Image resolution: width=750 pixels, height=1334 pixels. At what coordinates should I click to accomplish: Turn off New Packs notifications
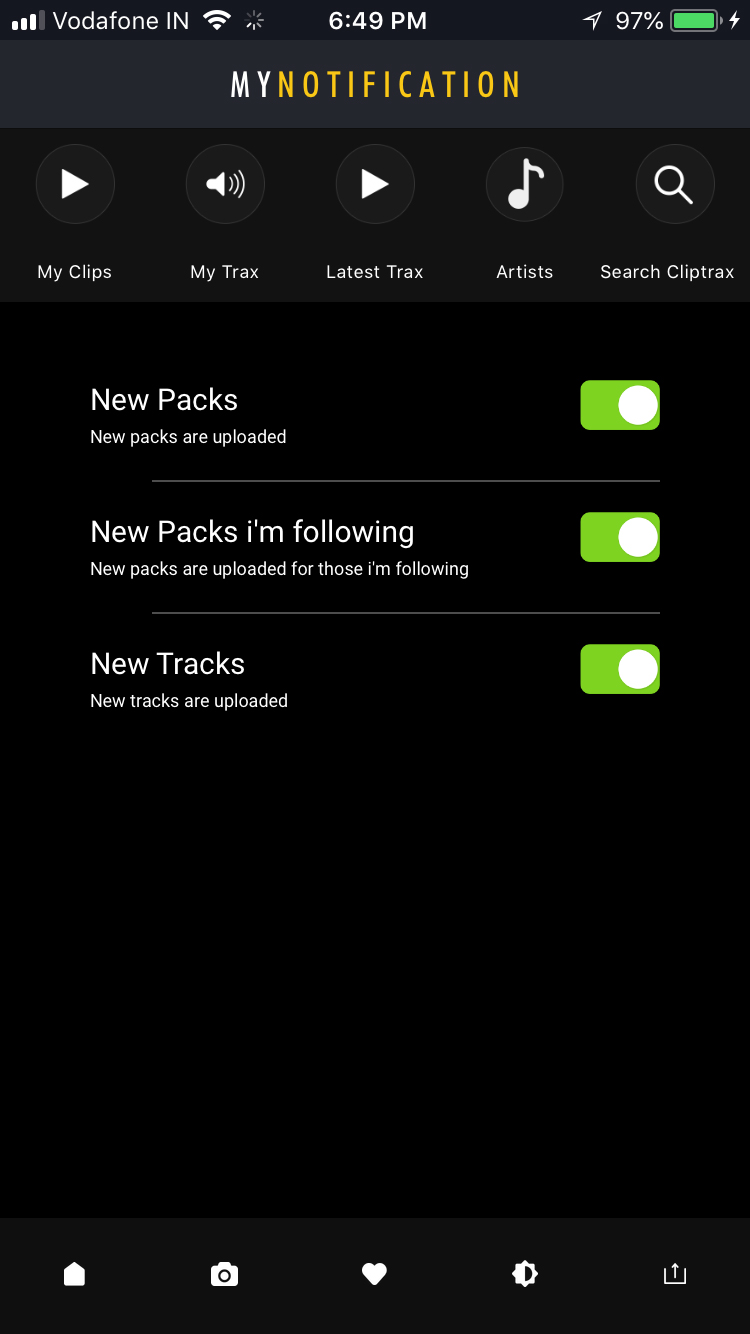pyautogui.click(x=620, y=405)
